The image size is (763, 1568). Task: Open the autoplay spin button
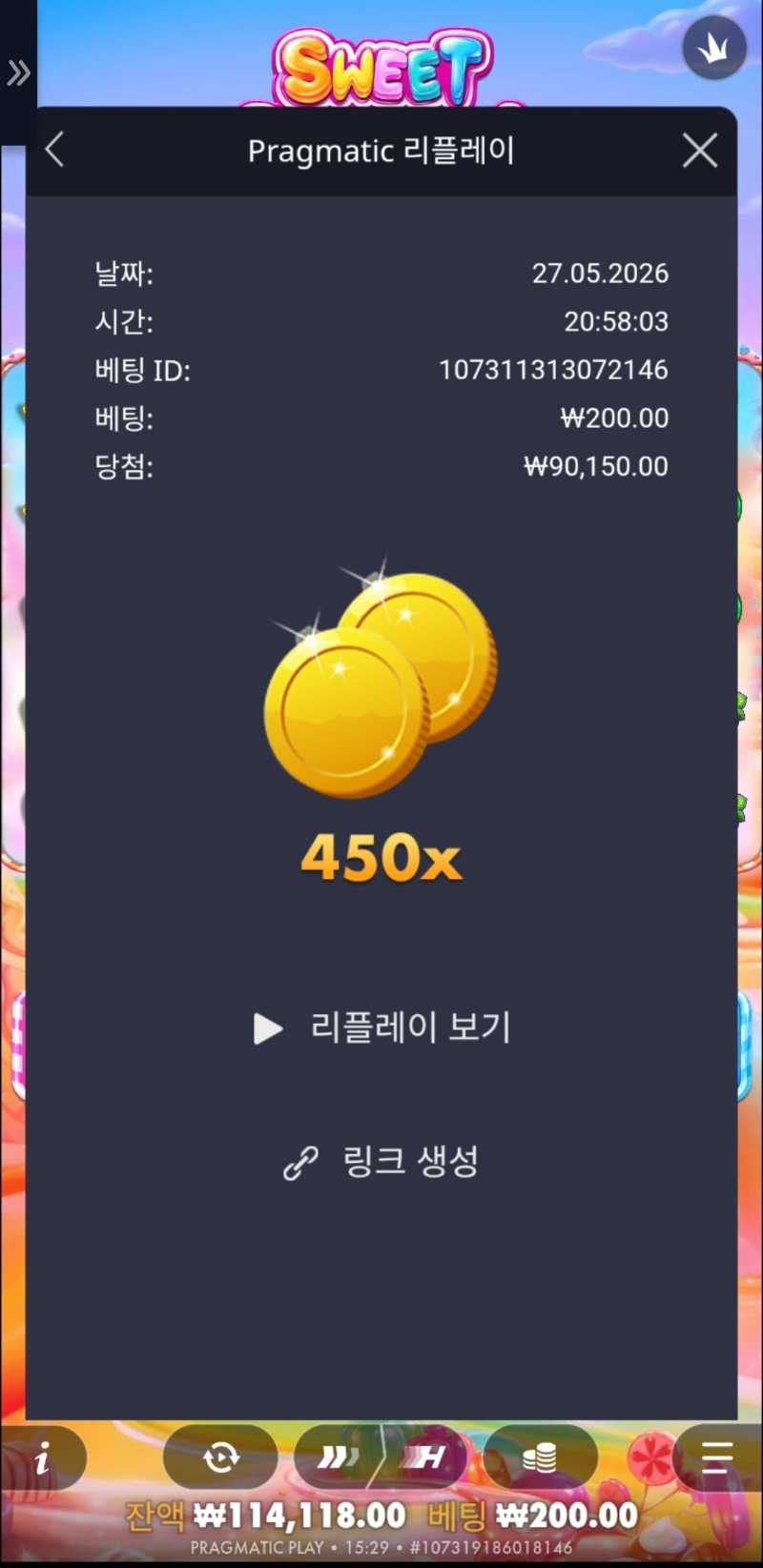pos(220,1457)
